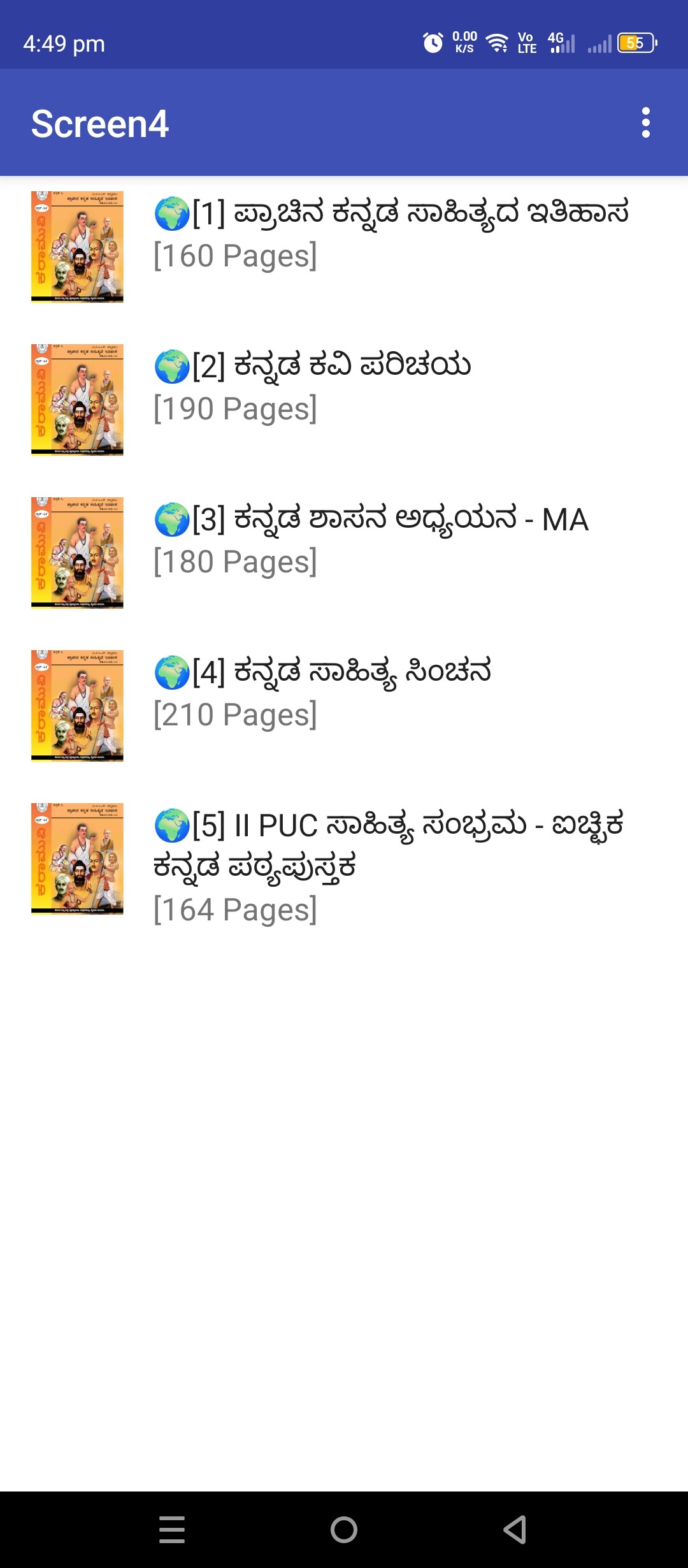The image size is (688, 1568).
Task: Go back using the system back button
Action: [x=515, y=1529]
